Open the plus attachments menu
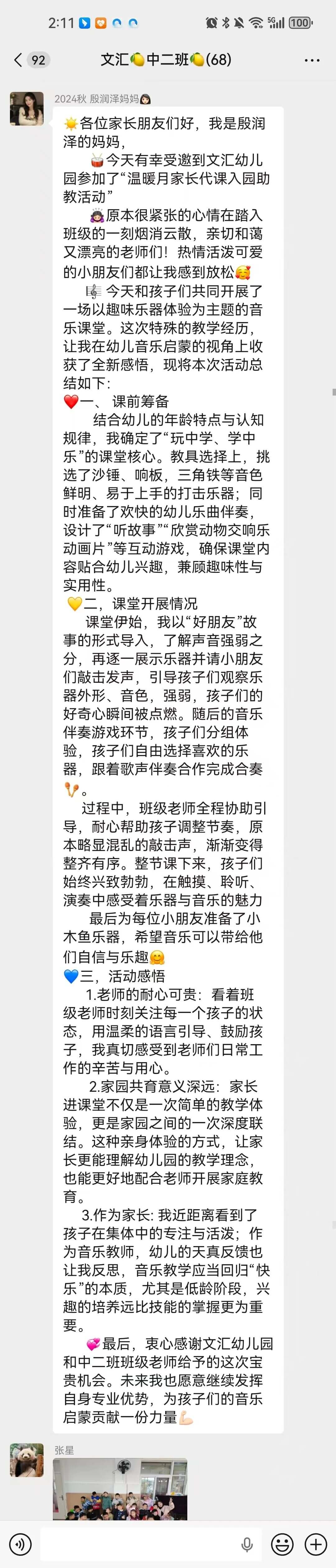 pos(316,1544)
